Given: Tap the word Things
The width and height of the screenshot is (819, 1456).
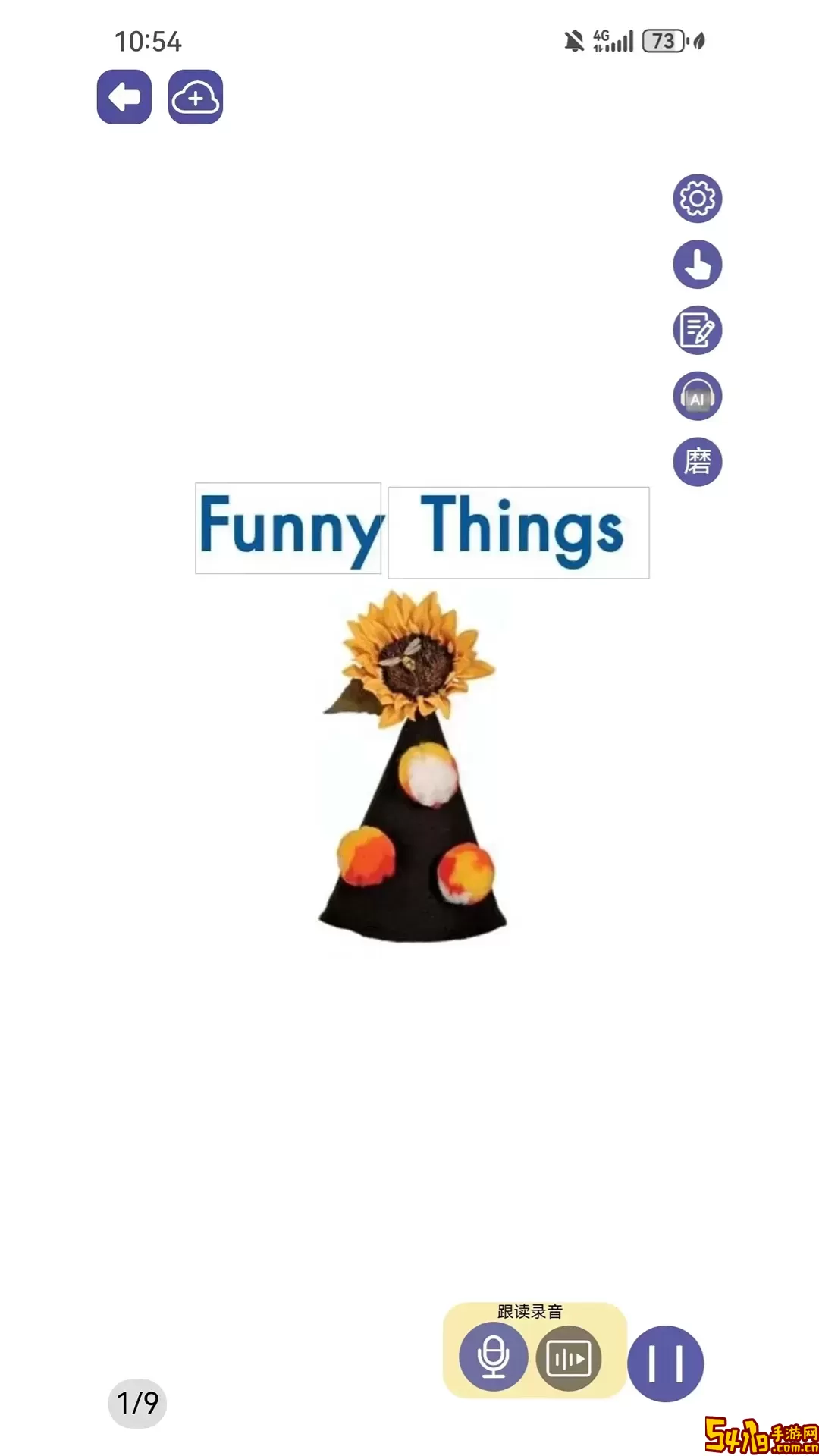Looking at the screenshot, I should (x=519, y=532).
